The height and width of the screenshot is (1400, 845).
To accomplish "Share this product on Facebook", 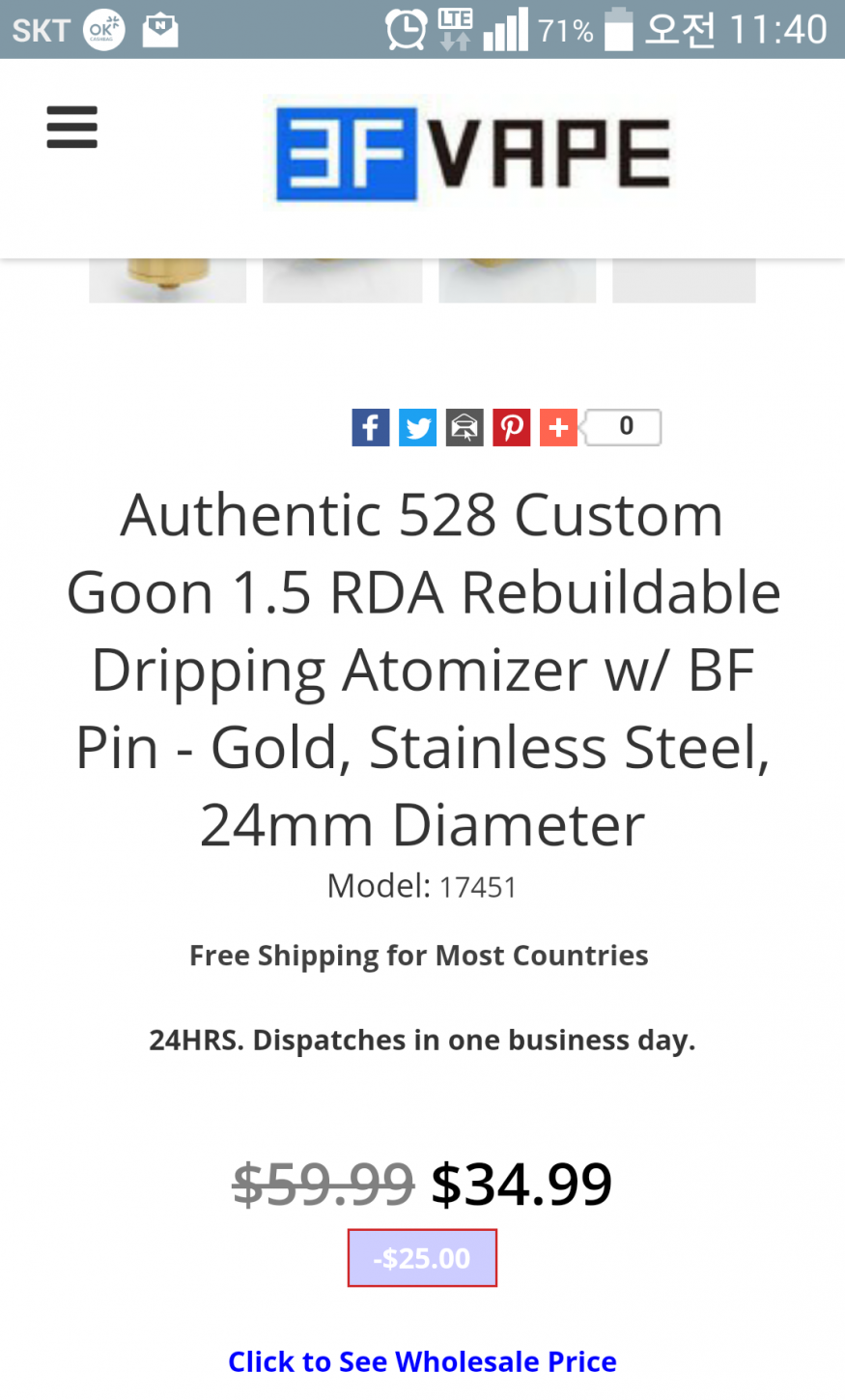I will 370,427.
